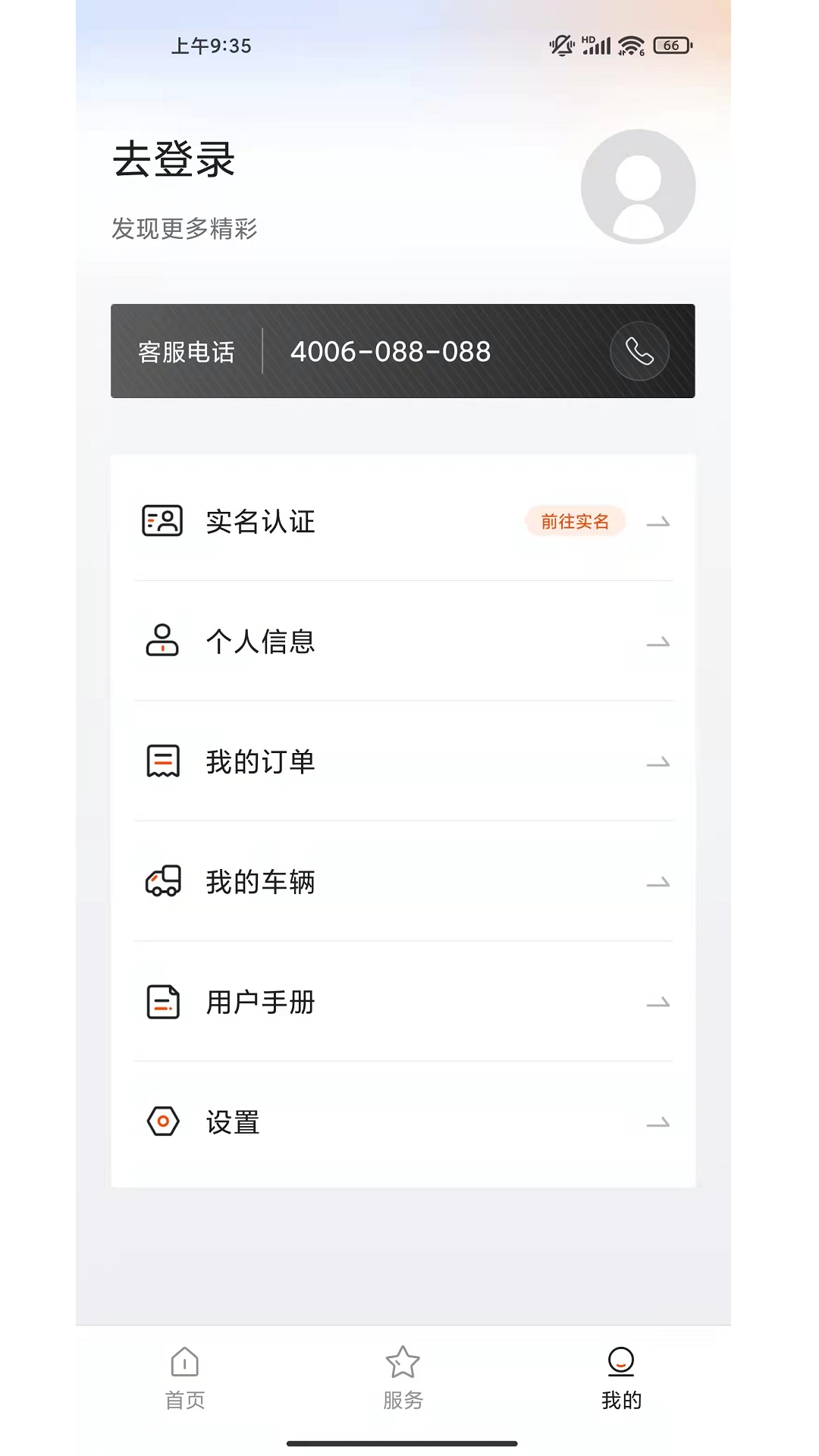Screen dimensions: 819x1456
Task: Open the 首页 tab
Action: pyautogui.click(x=186, y=1380)
